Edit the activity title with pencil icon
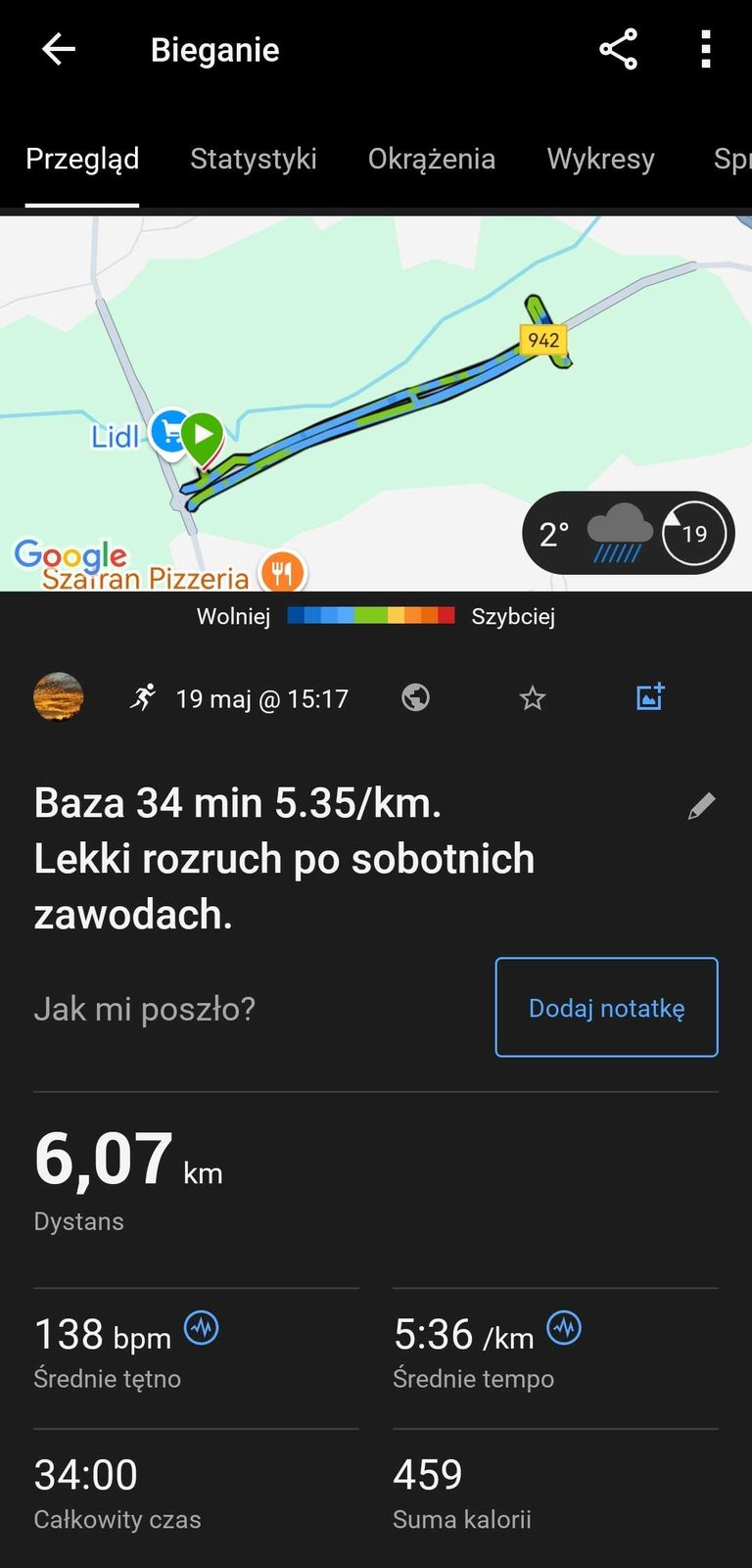 701,806
